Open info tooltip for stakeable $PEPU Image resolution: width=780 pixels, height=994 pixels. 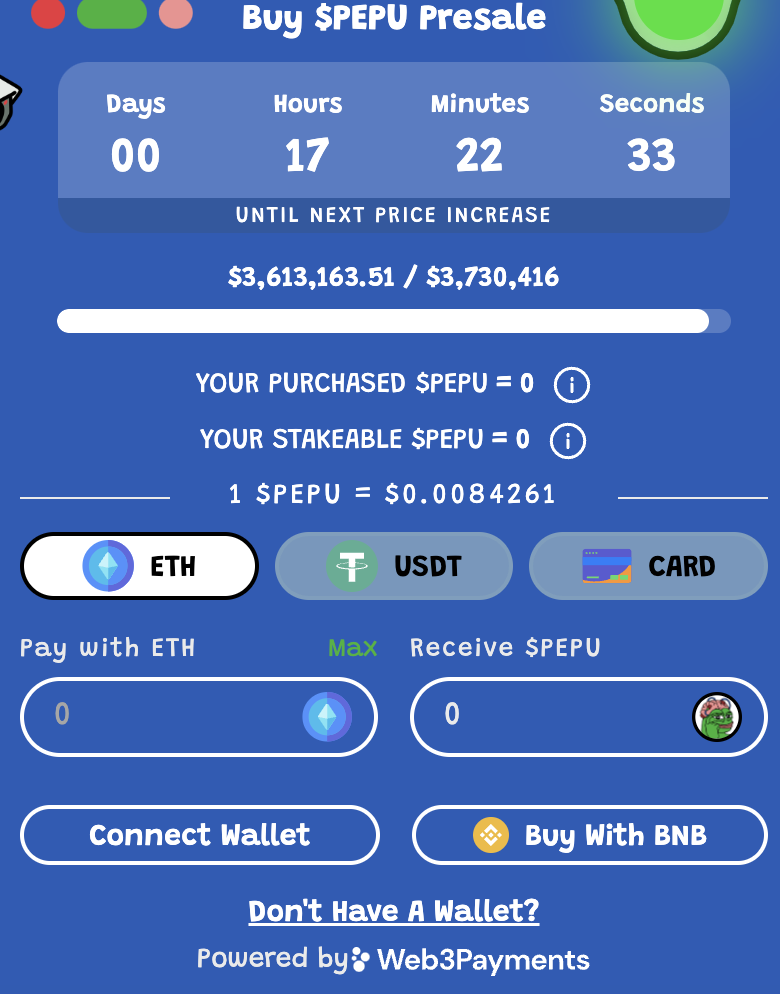coord(567,440)
